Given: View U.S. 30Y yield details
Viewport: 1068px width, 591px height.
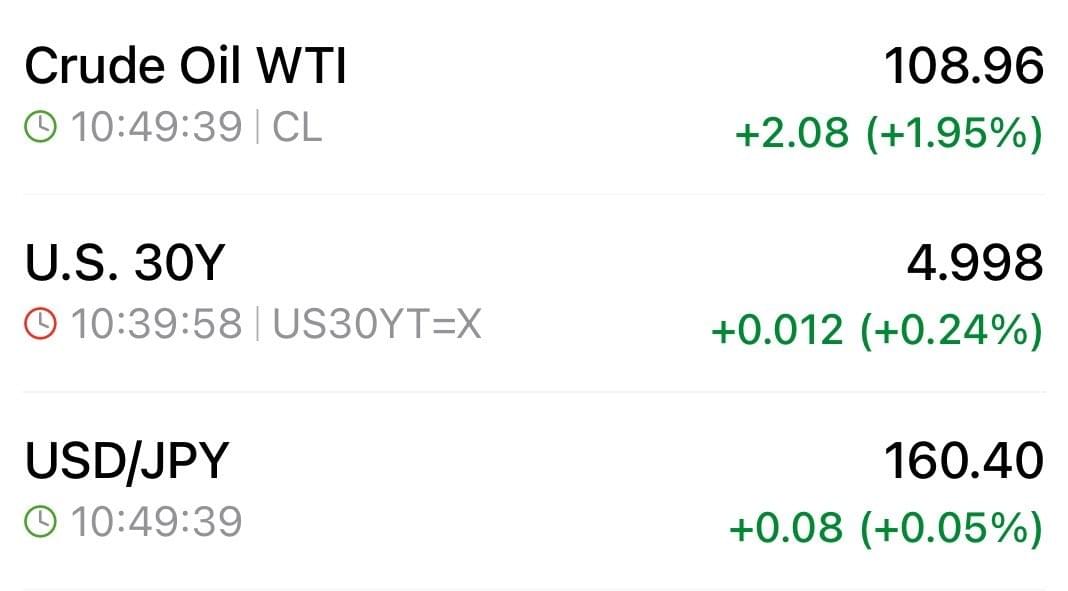Looking at the screenshot, I should [126, 264].
